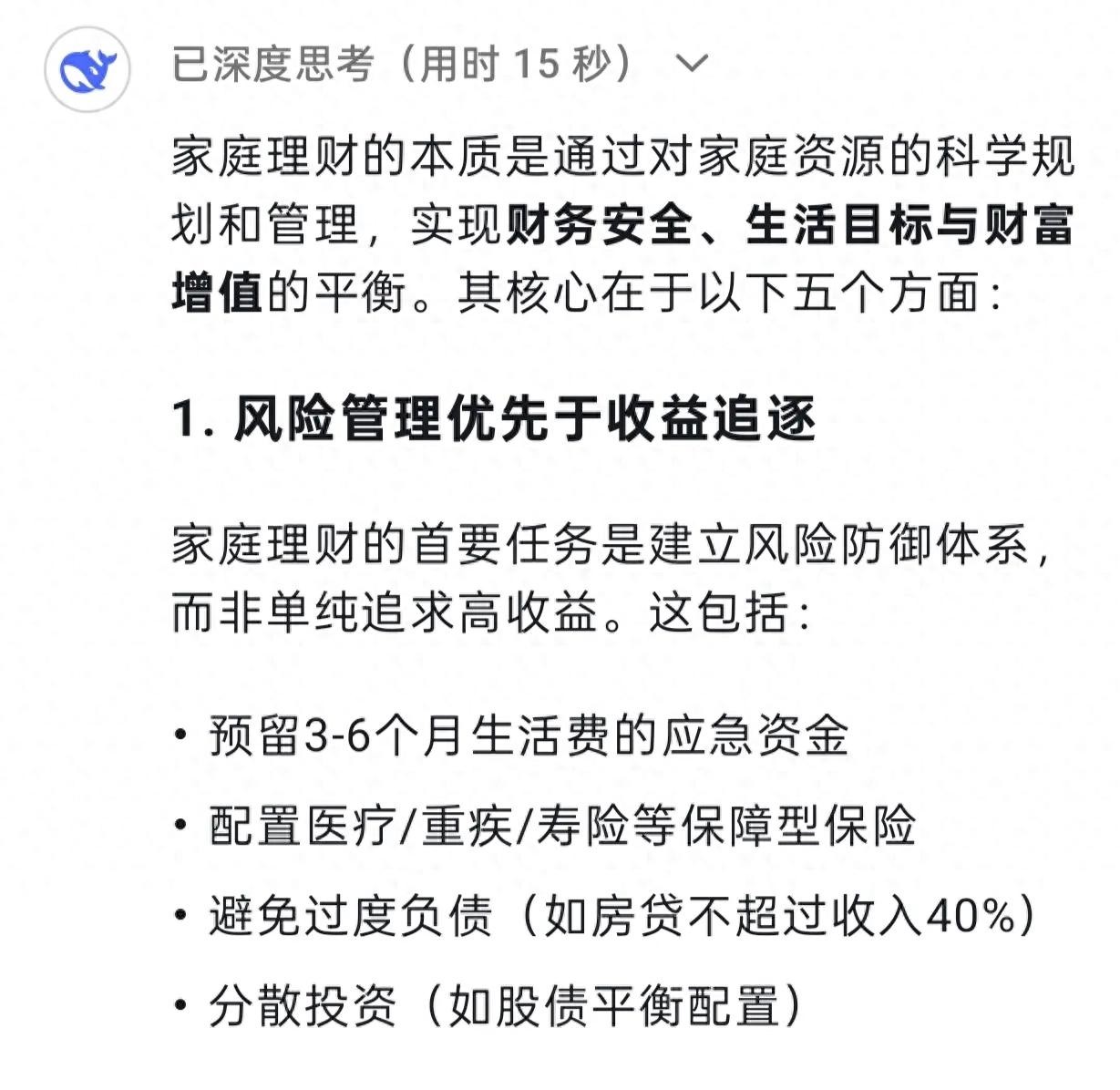Expand the 已深度思考 thinking details
Image resolution: width=1120 pixels, height=1090 pixels.
click(x=692, y=65)
